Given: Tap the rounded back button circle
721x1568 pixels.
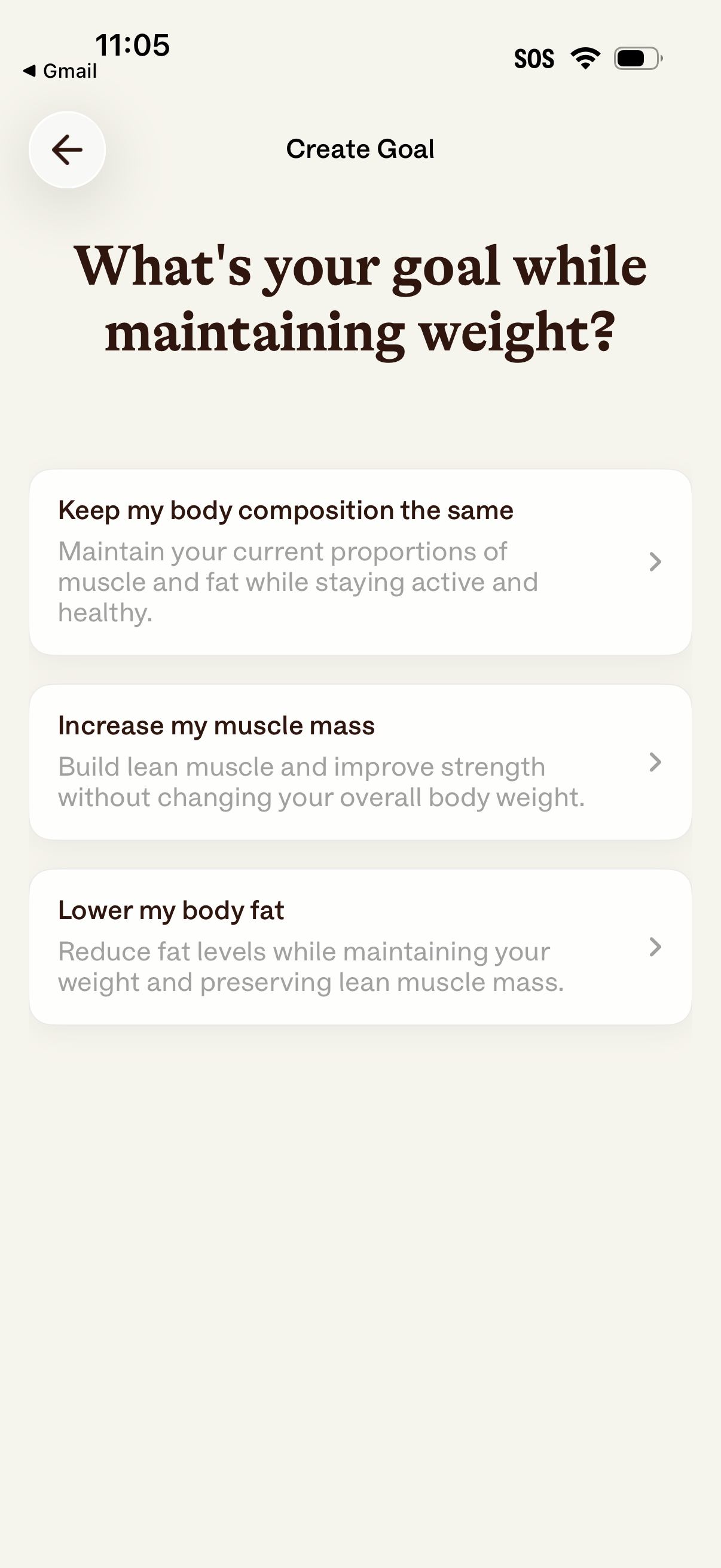Looking at the screenshot, I should [66, 150].
